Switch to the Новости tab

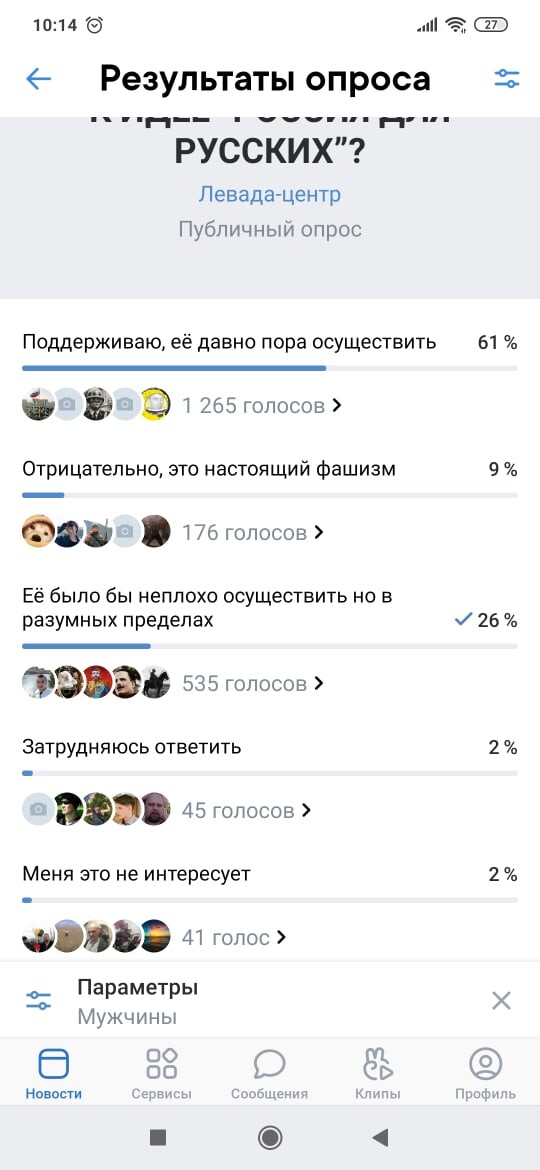pos(54,1073)
